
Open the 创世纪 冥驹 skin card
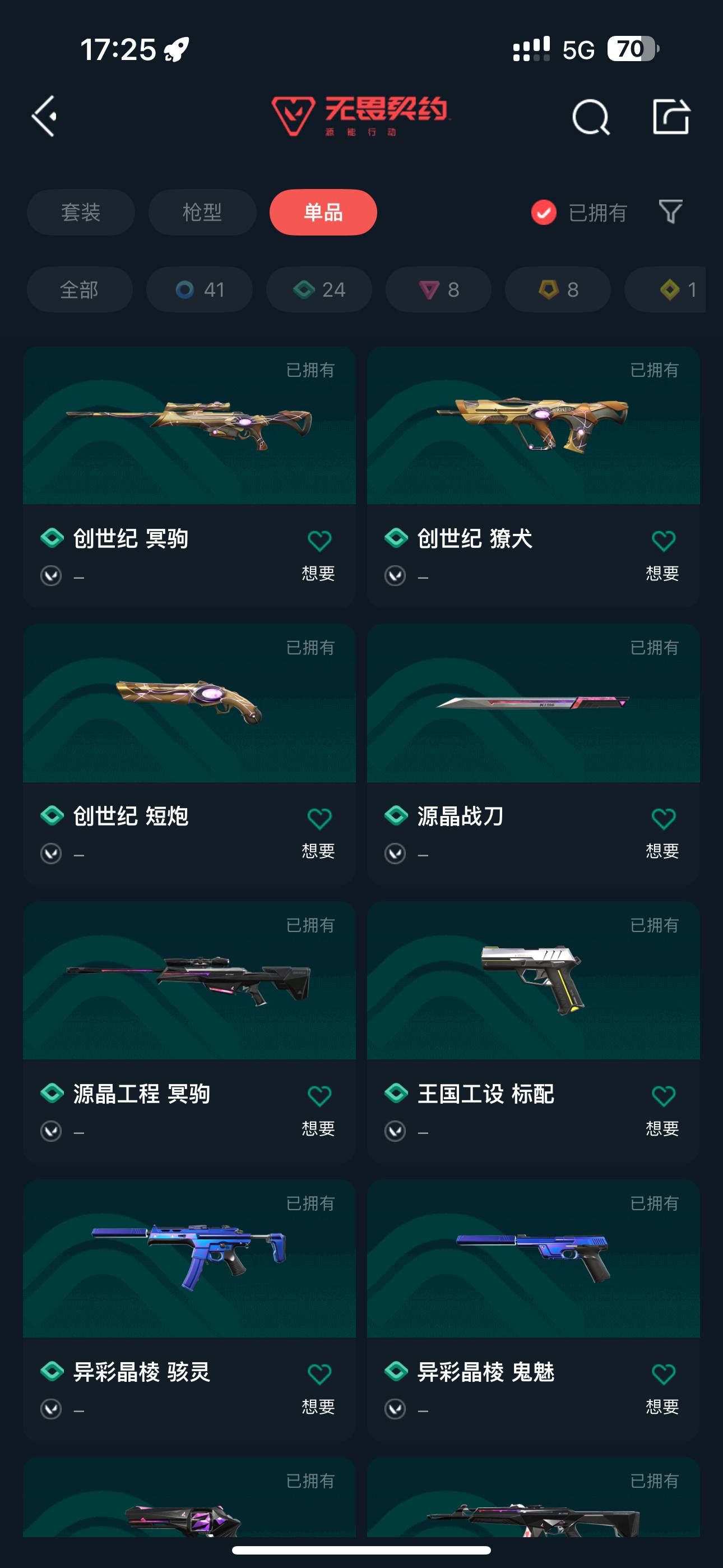click(189, 426)
